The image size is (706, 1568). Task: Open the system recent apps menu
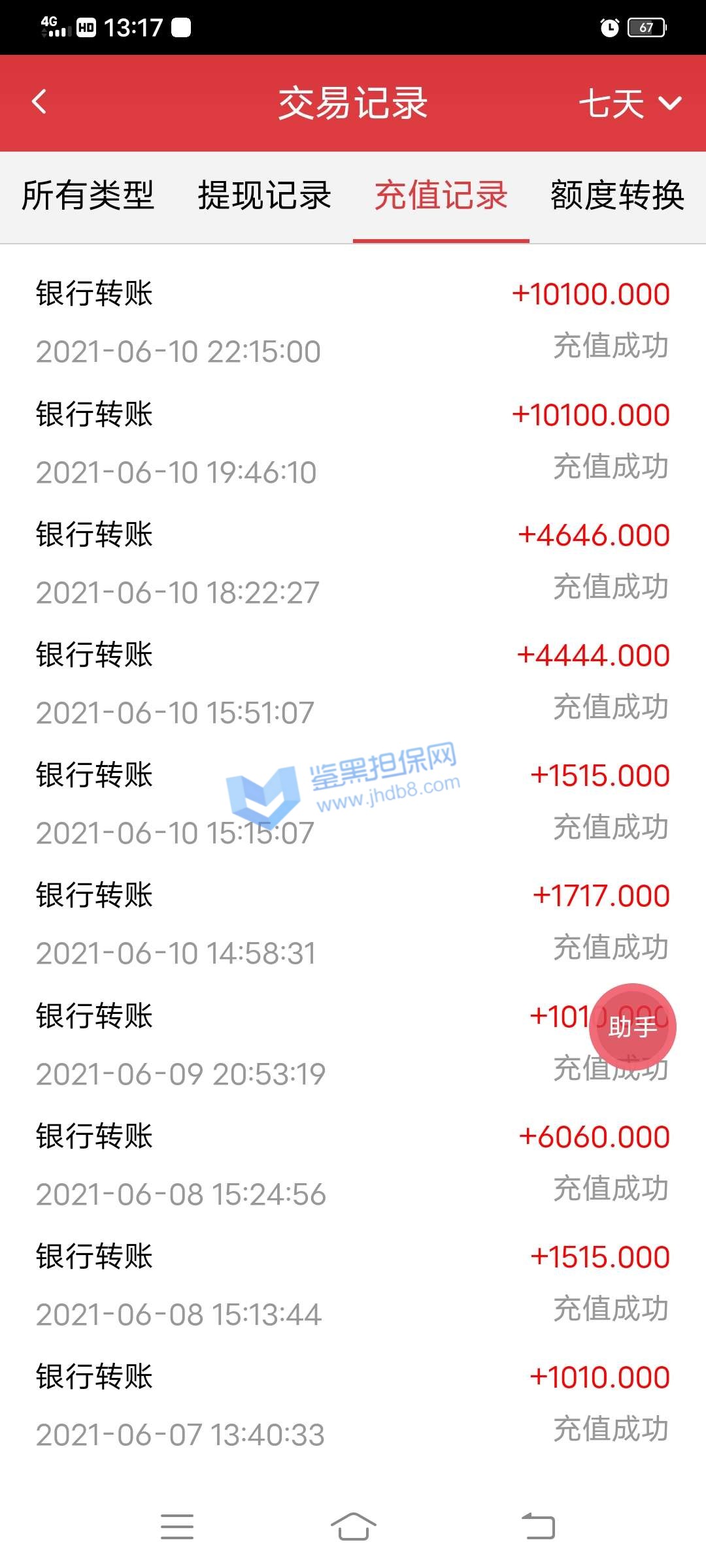point(177,1527)
